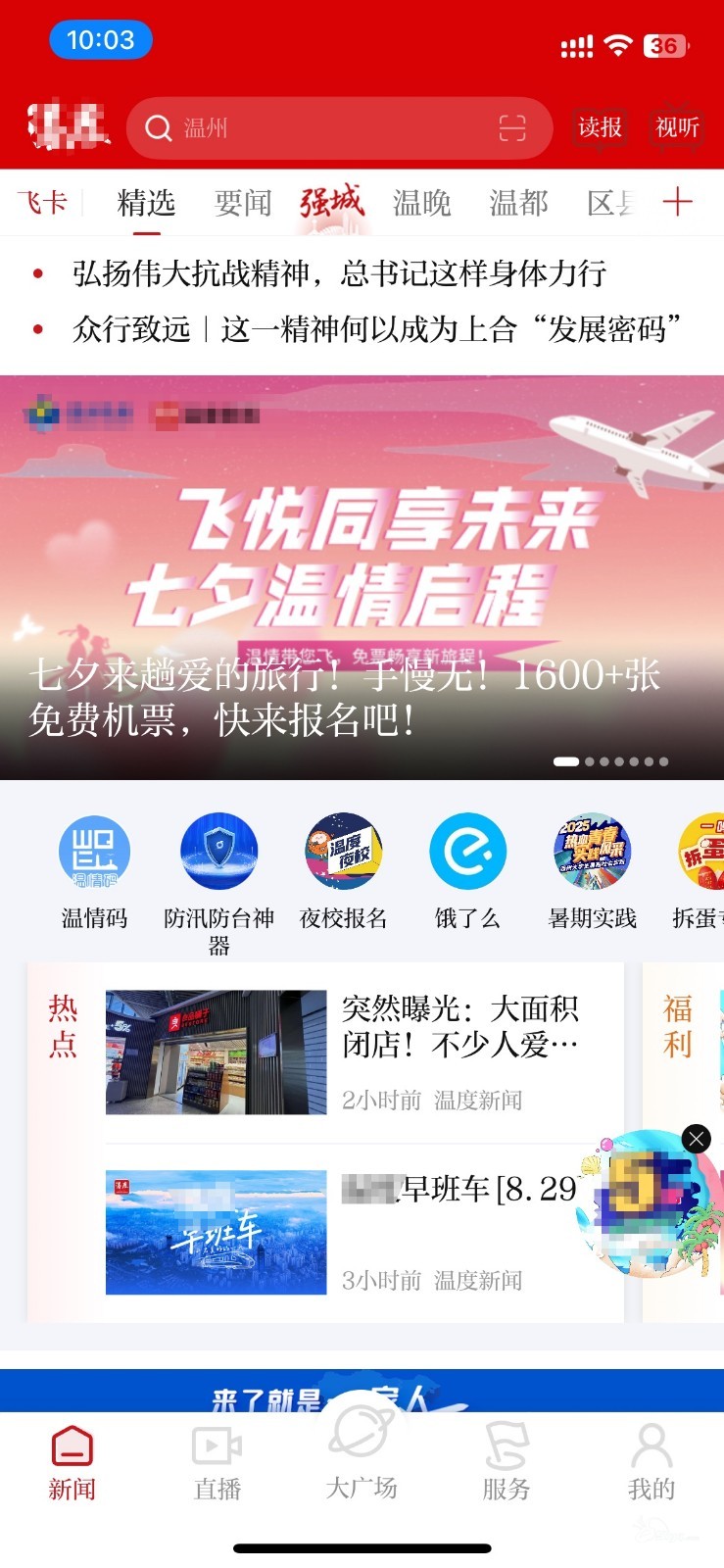Tap the scan icon in search bar
The height and width of the screenshot is (1568, 724).
click(x=512, y=128)
